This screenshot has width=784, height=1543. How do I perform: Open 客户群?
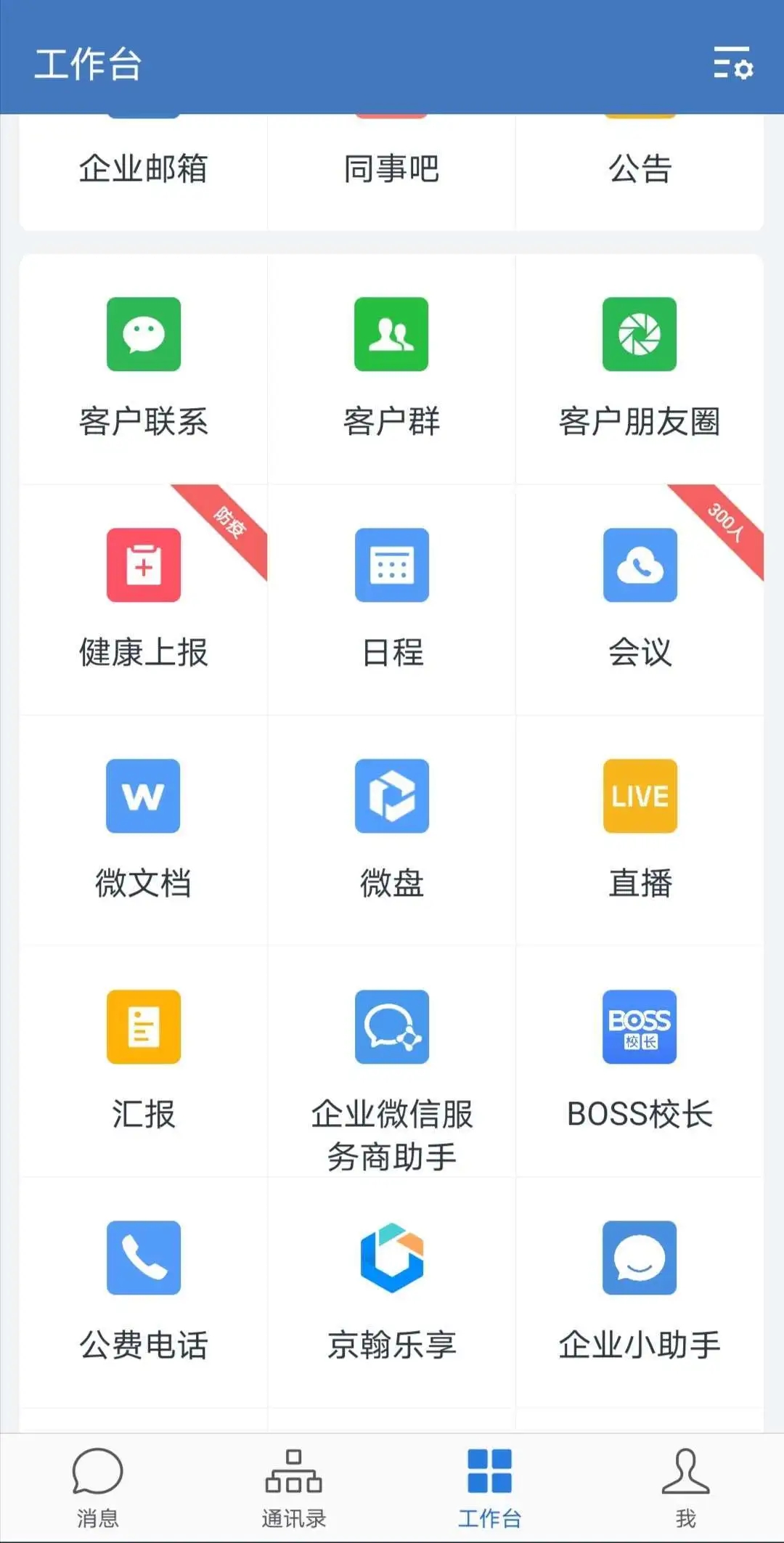[x=391, y=369]
